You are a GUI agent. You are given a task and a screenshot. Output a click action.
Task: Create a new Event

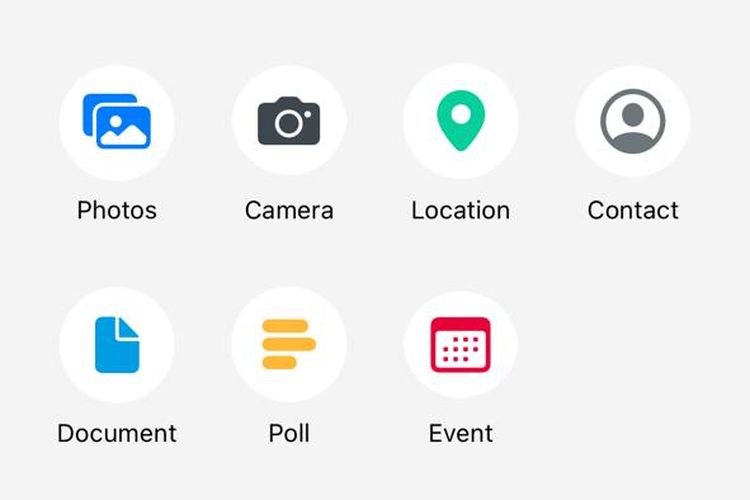460,345
